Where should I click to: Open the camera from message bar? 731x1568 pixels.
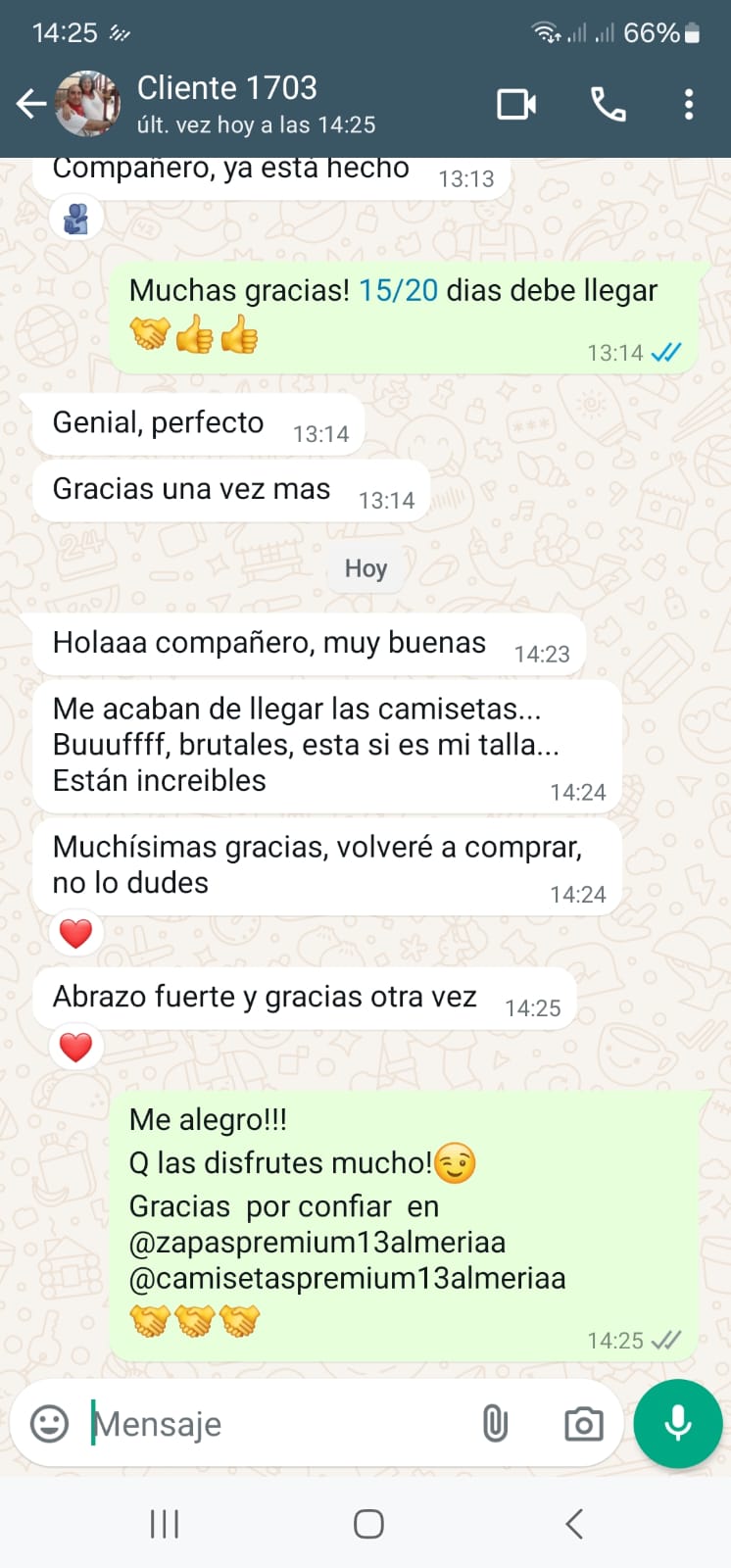click(583, 1423)
